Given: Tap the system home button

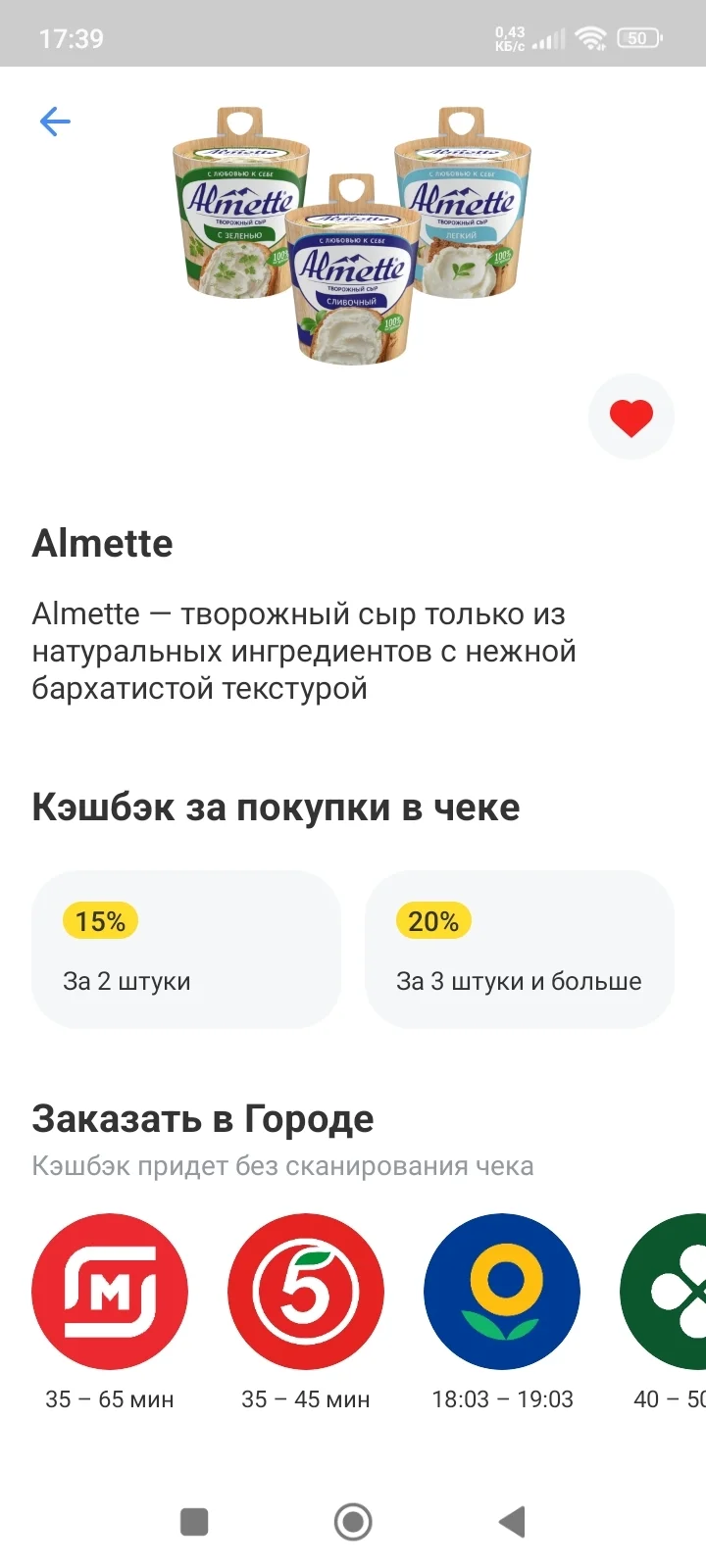Looking at the screenshot, I should click(353, 1522).
